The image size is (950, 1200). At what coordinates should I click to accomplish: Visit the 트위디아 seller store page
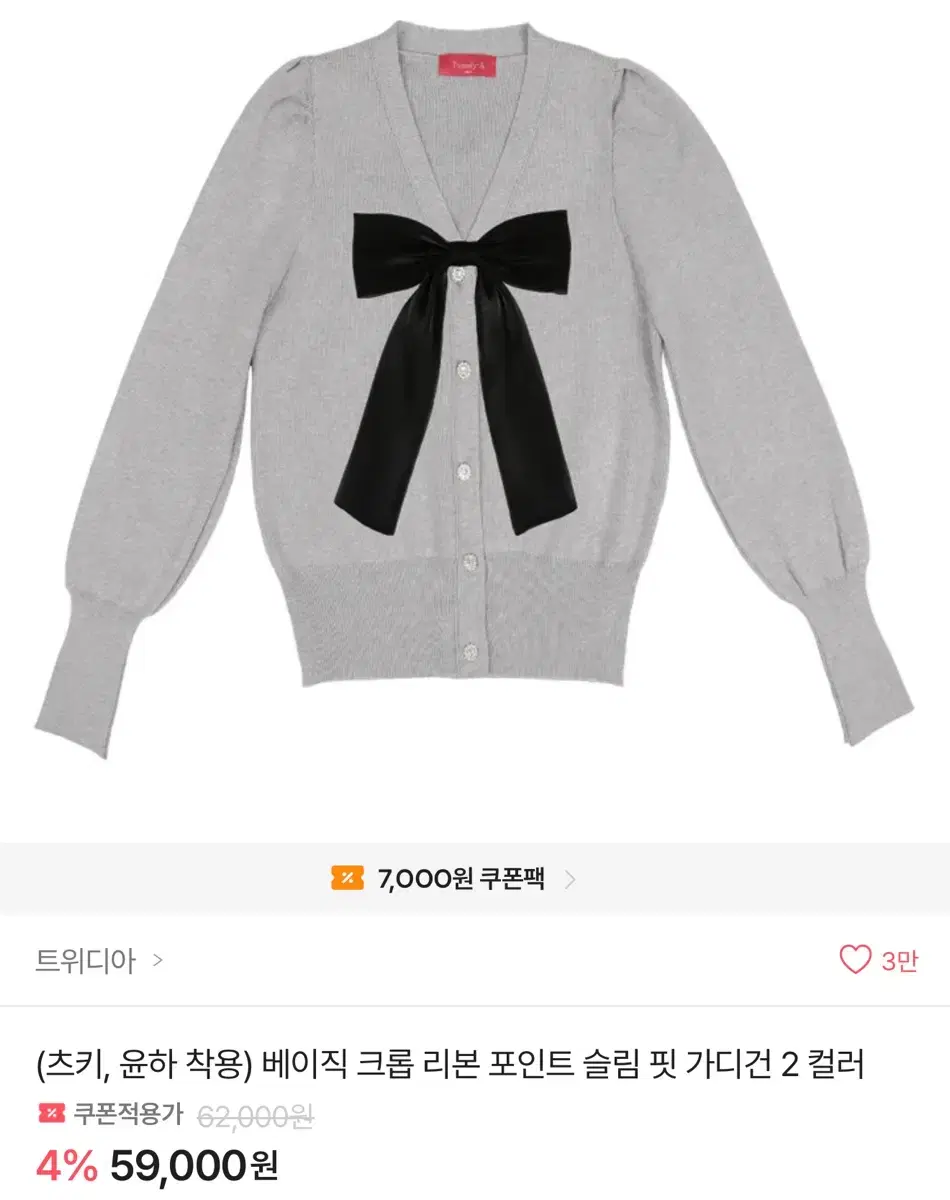(x=85, y=961)
